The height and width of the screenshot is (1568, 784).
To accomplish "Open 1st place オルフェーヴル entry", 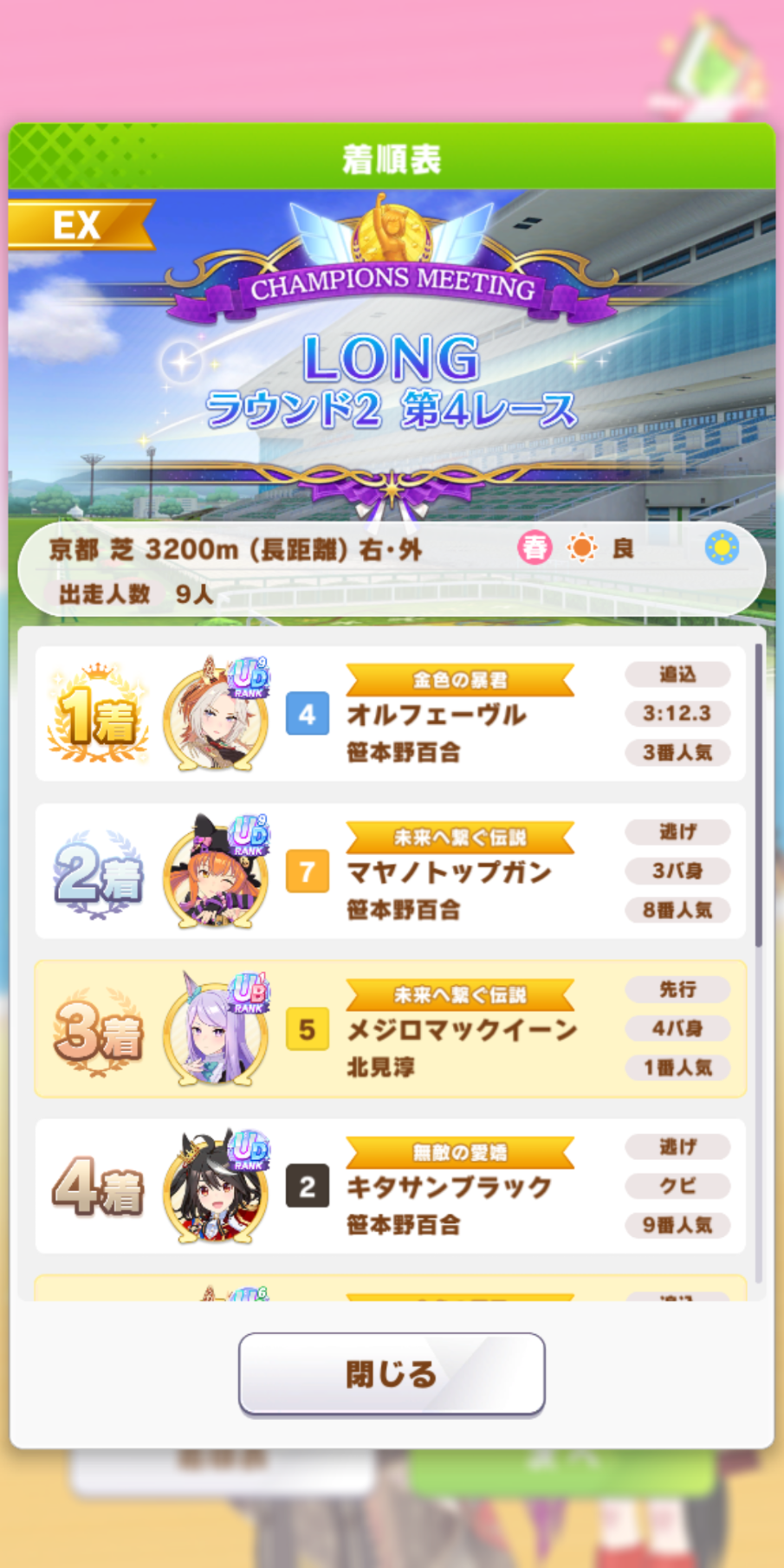I will (390, 714).
